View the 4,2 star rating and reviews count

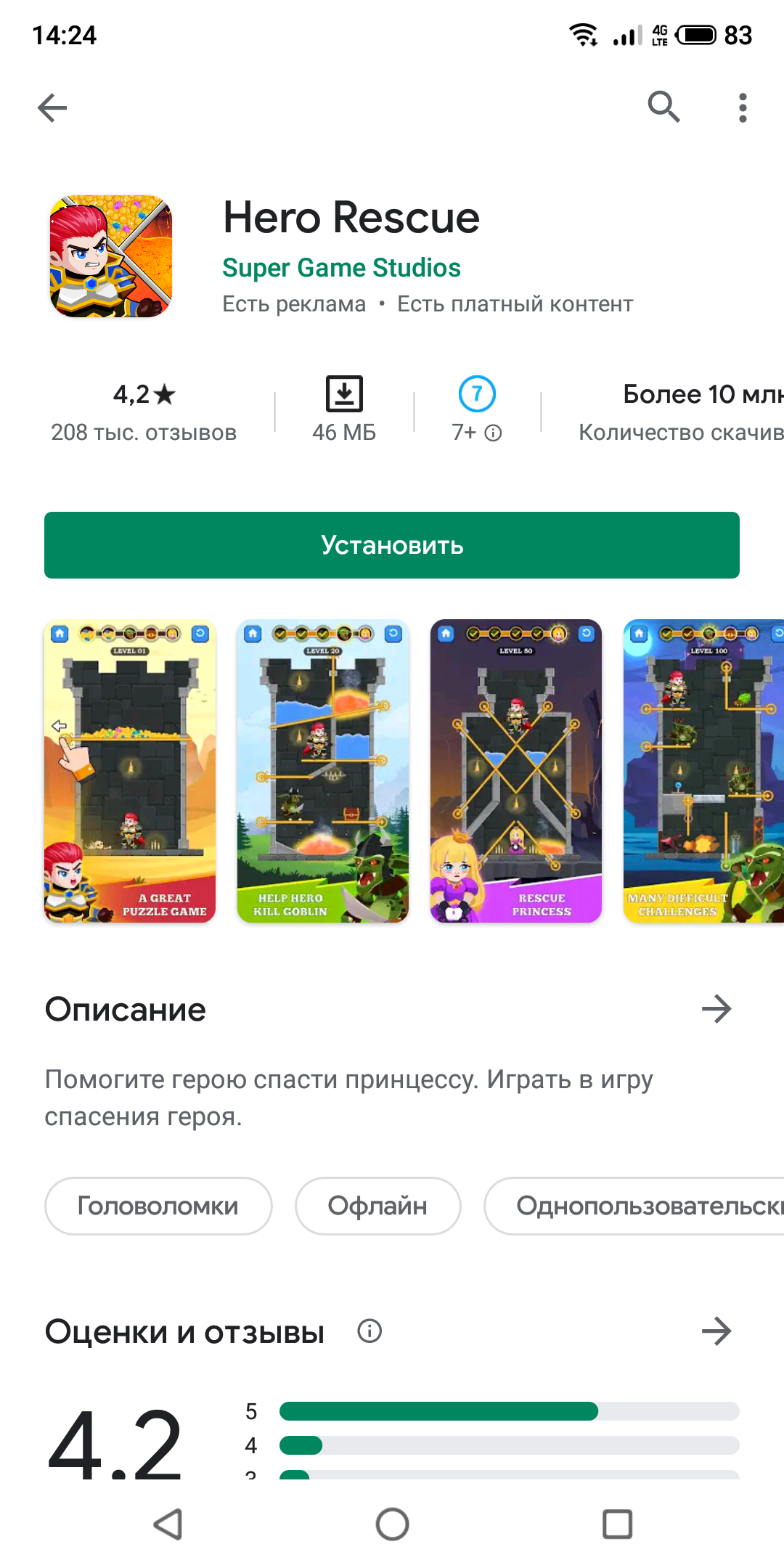[144, 412]
